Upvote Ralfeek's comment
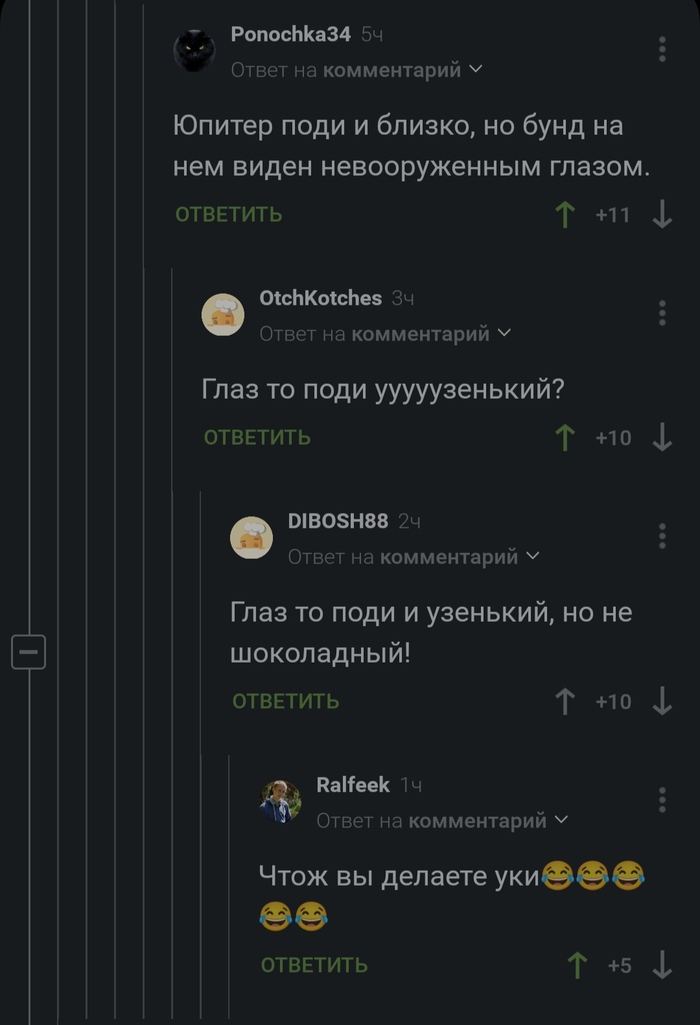 pyautogui.click(x=577, y=965)
